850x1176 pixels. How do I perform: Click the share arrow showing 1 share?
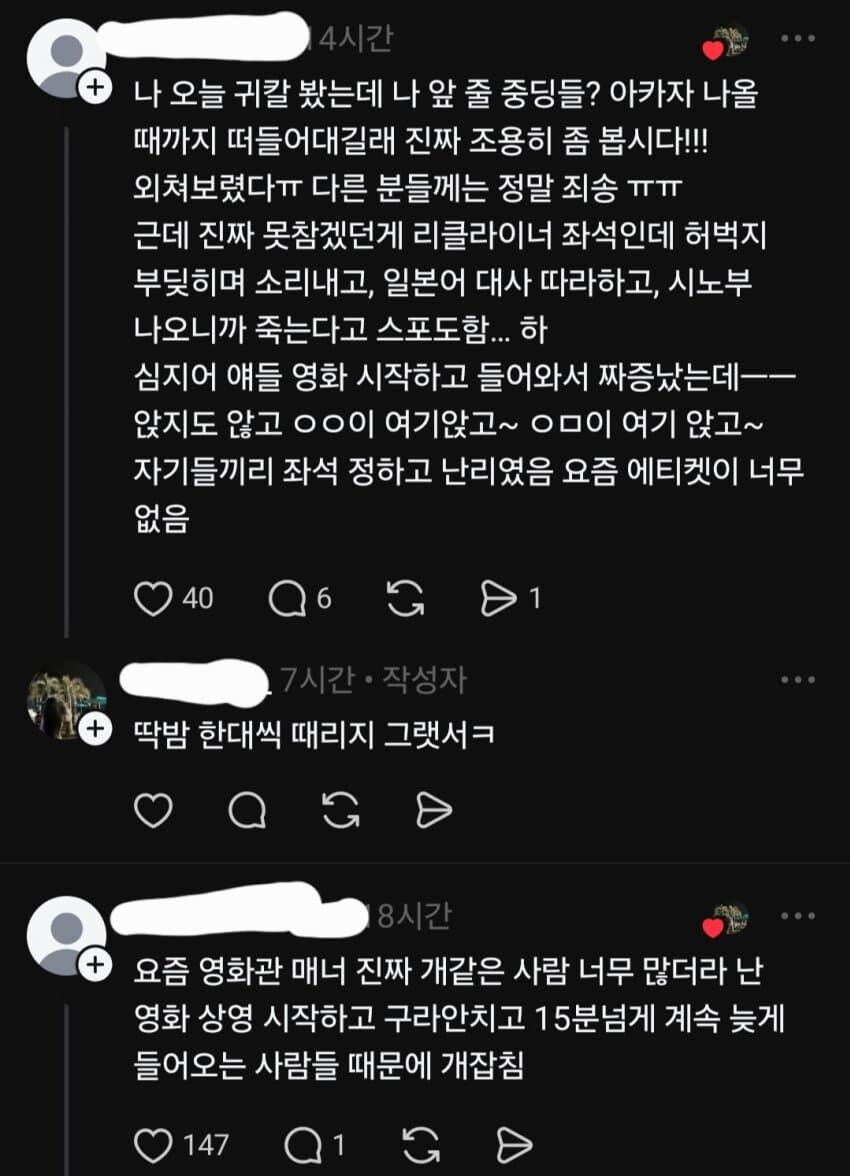[502, 599]
